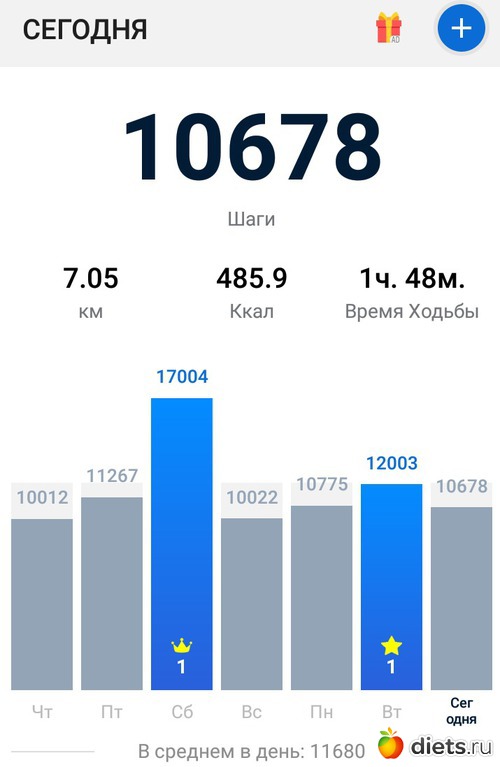The width and height of the screenshot is (500, 767).
Task: Open the gift ad icon
Action: (x=388, y=28)
